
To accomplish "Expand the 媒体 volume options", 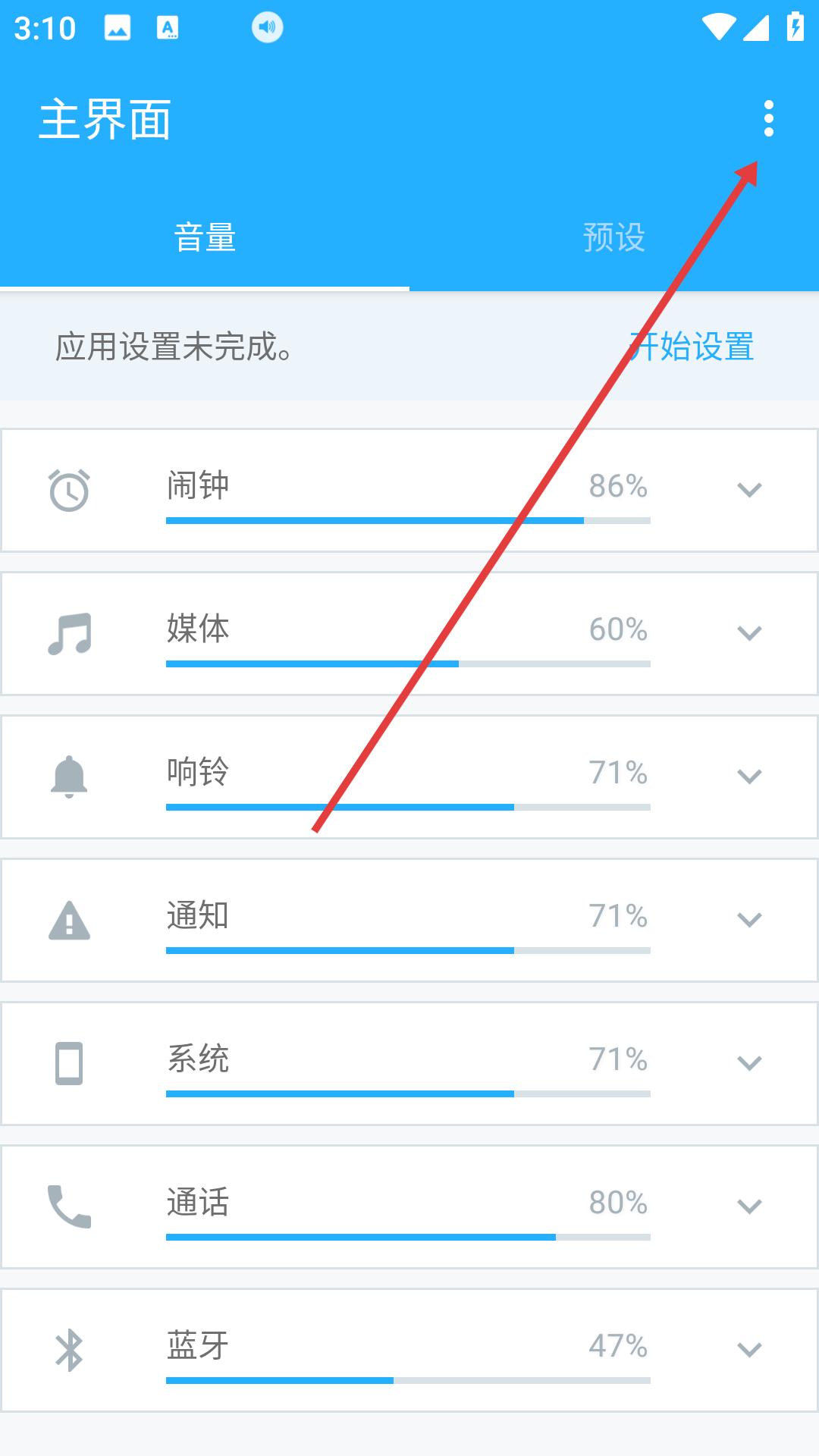I will pos(749,633).
